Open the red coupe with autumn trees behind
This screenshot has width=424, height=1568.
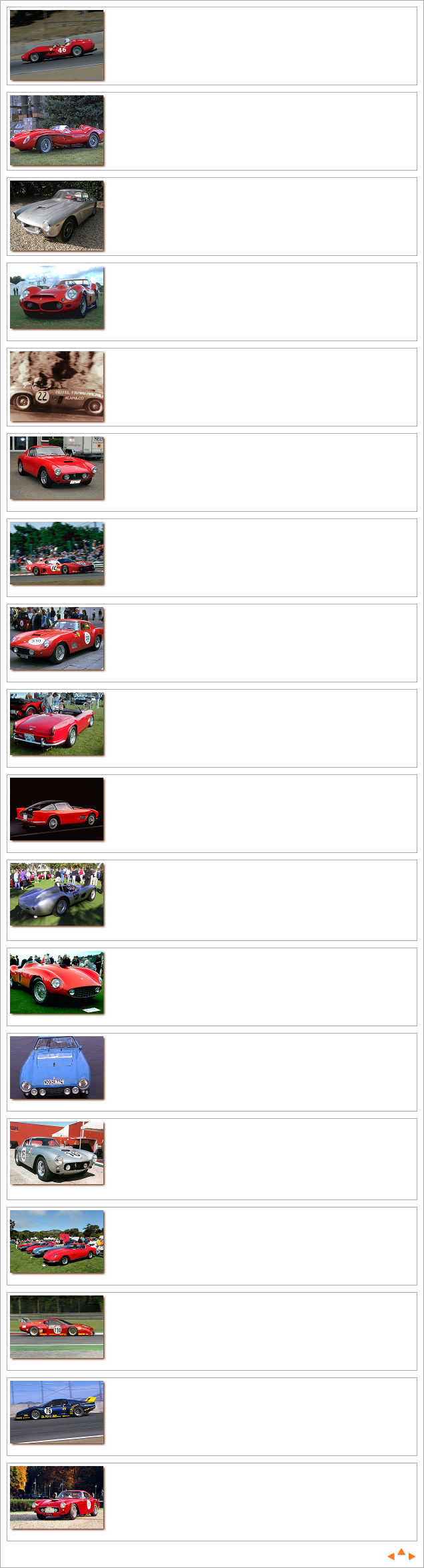57,1497
